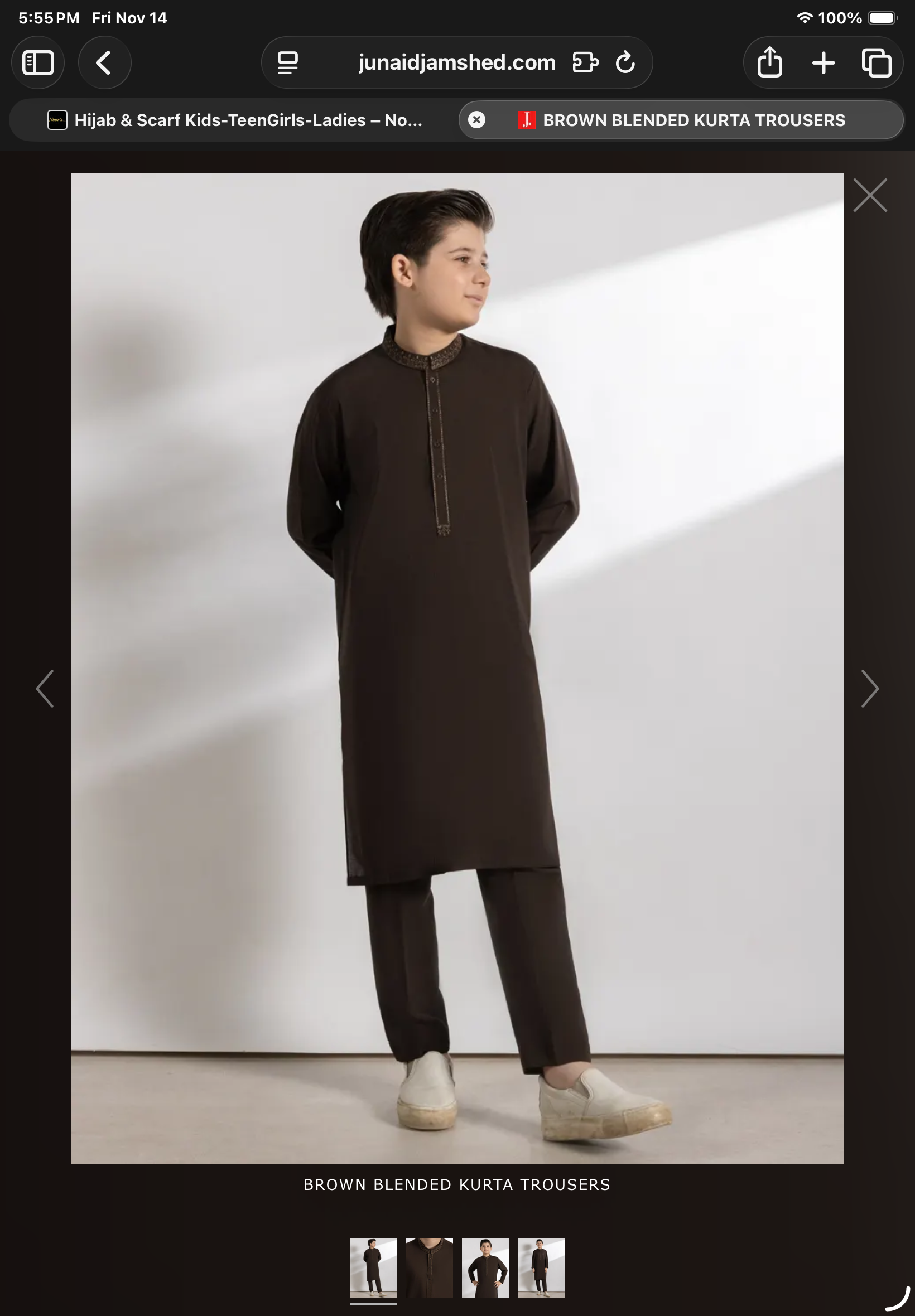915x1316 pixels.
Task: Close the product image lightbox
Action: click(870, 195)
